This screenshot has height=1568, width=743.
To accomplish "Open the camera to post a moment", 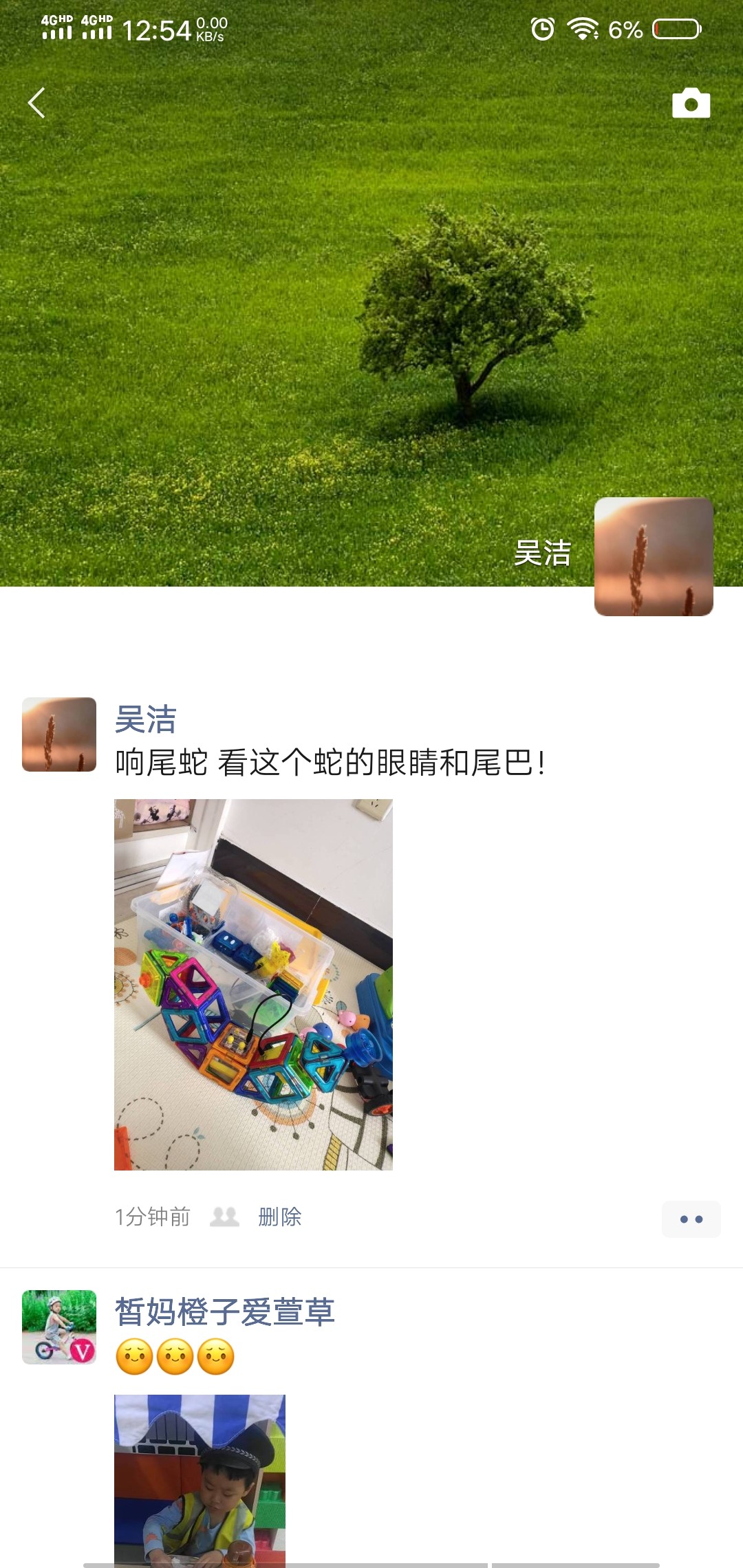I will pyautogui.click(x=691, y=104).
